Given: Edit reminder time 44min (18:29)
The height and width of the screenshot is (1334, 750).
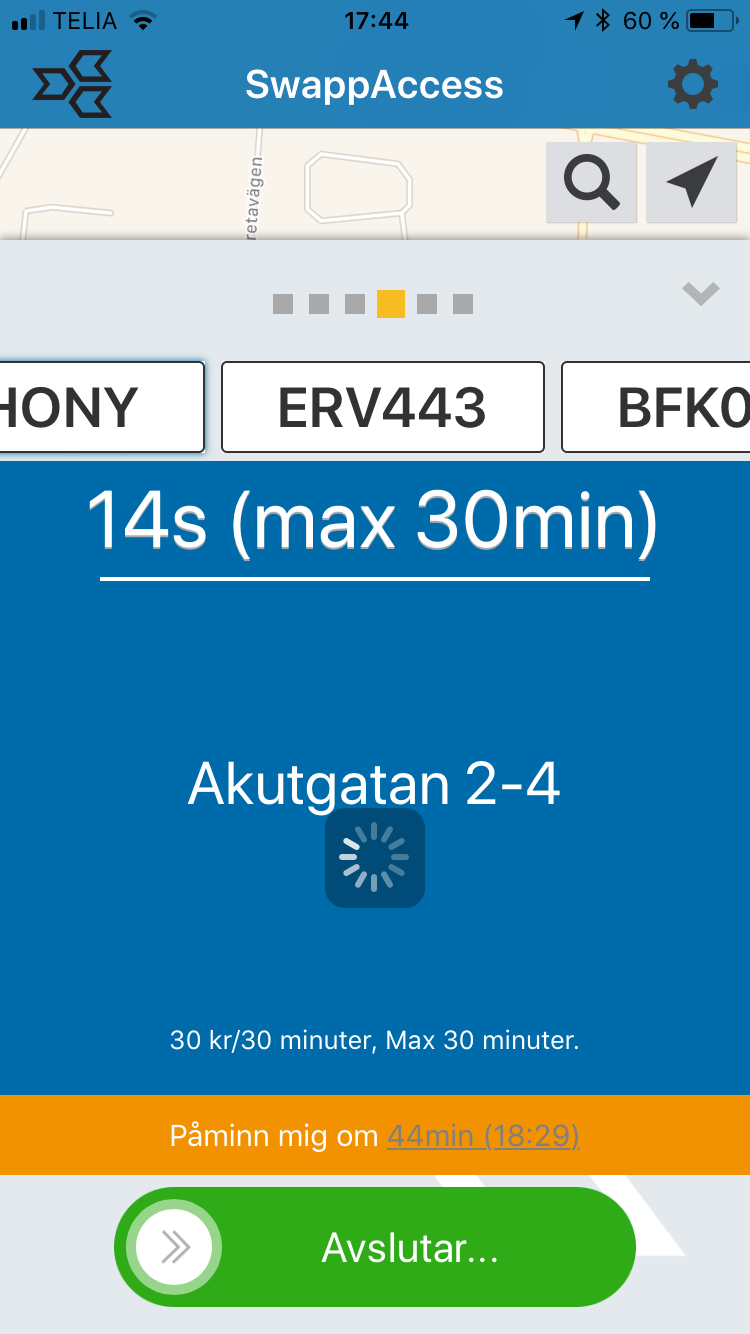Looking at the screenshot, I should pos(483,1136).
